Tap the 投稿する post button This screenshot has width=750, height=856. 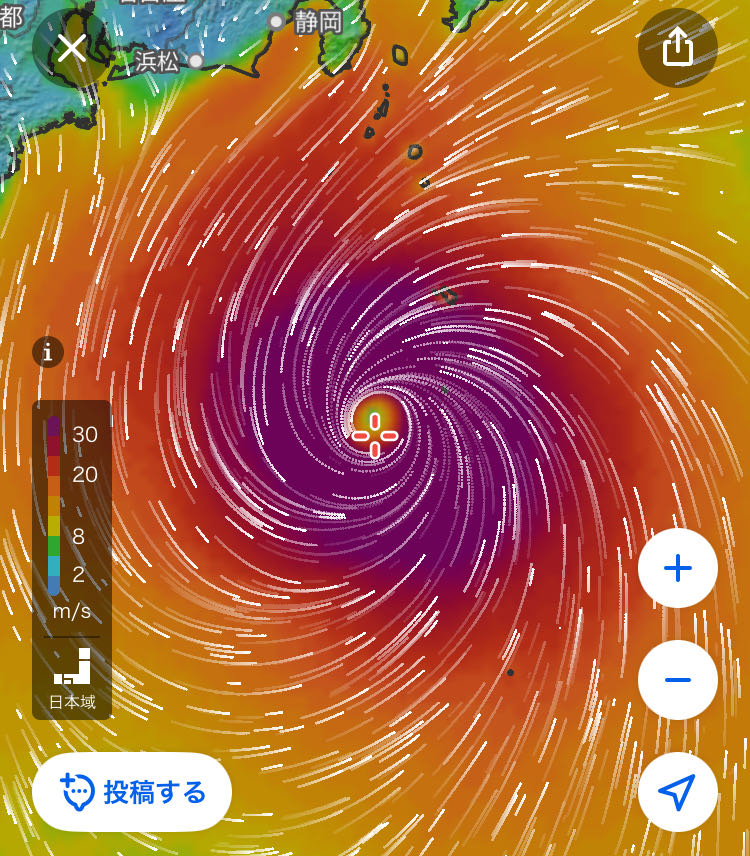[132, 792]
